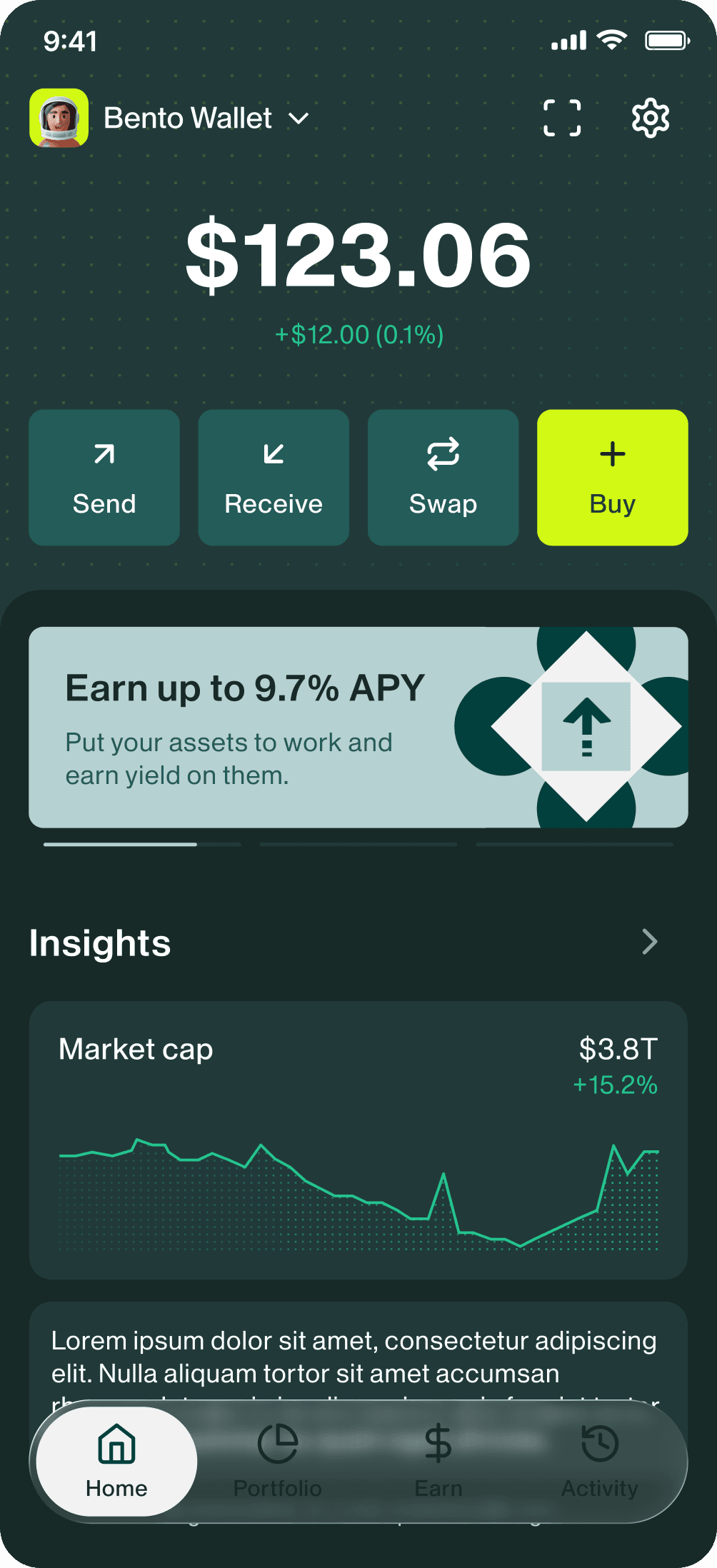Viewport: 717px width, 1568px height.
Task: Tap the Receive button
Action: (274, 478)
